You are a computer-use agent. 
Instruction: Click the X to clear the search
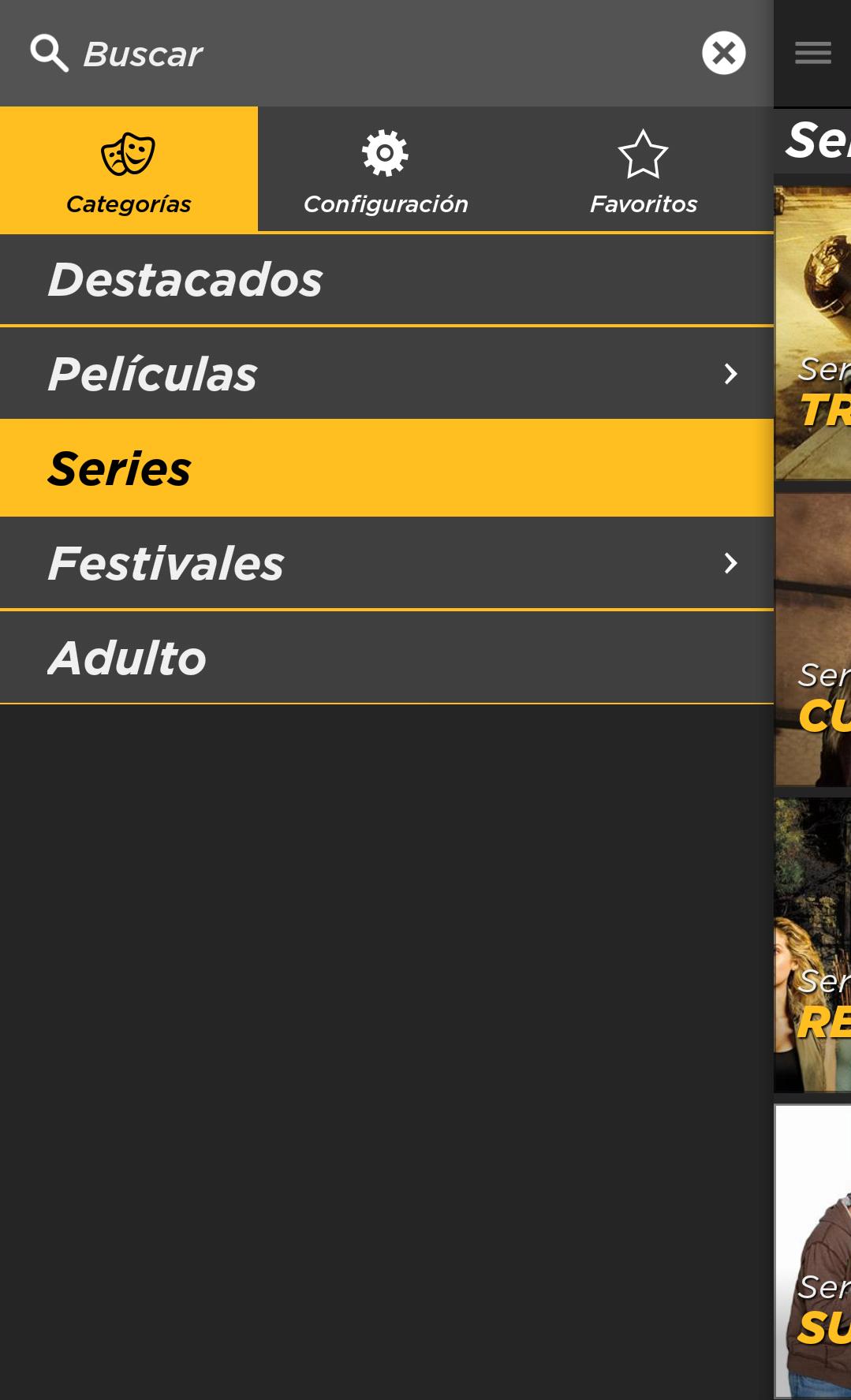pyautogui.click(x=723, y=53)
